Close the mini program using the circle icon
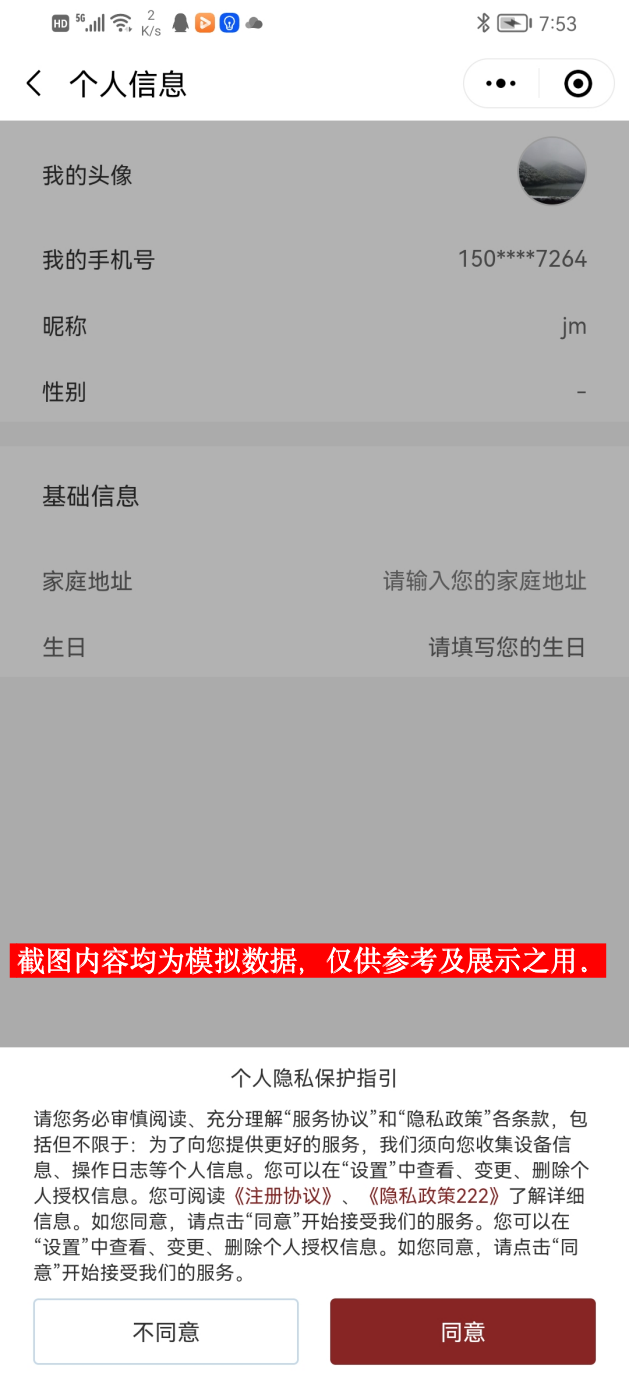Viewport: 630px width, 1399px height. [x=578, y=84]
